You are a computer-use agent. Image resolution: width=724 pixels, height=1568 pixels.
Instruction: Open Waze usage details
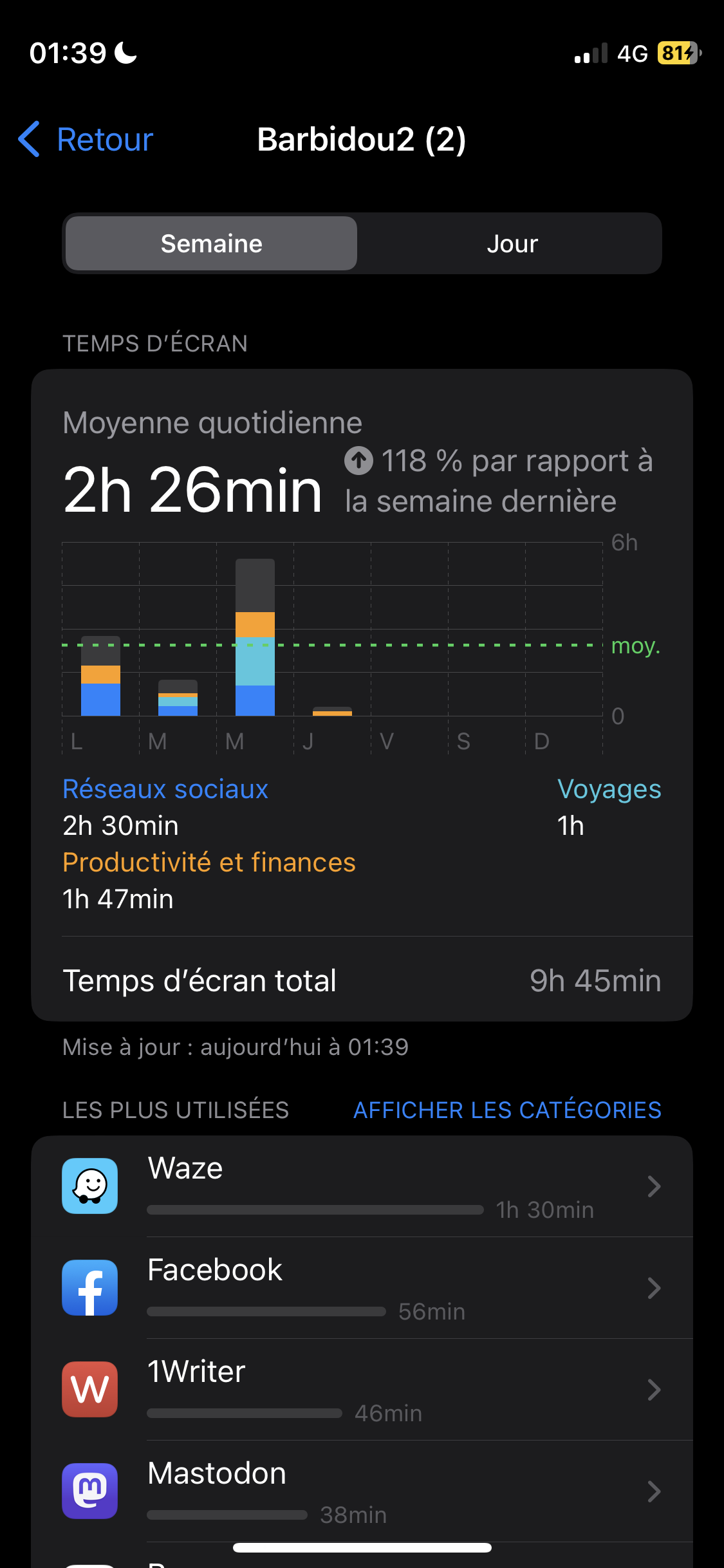[x=362, y=1186]
